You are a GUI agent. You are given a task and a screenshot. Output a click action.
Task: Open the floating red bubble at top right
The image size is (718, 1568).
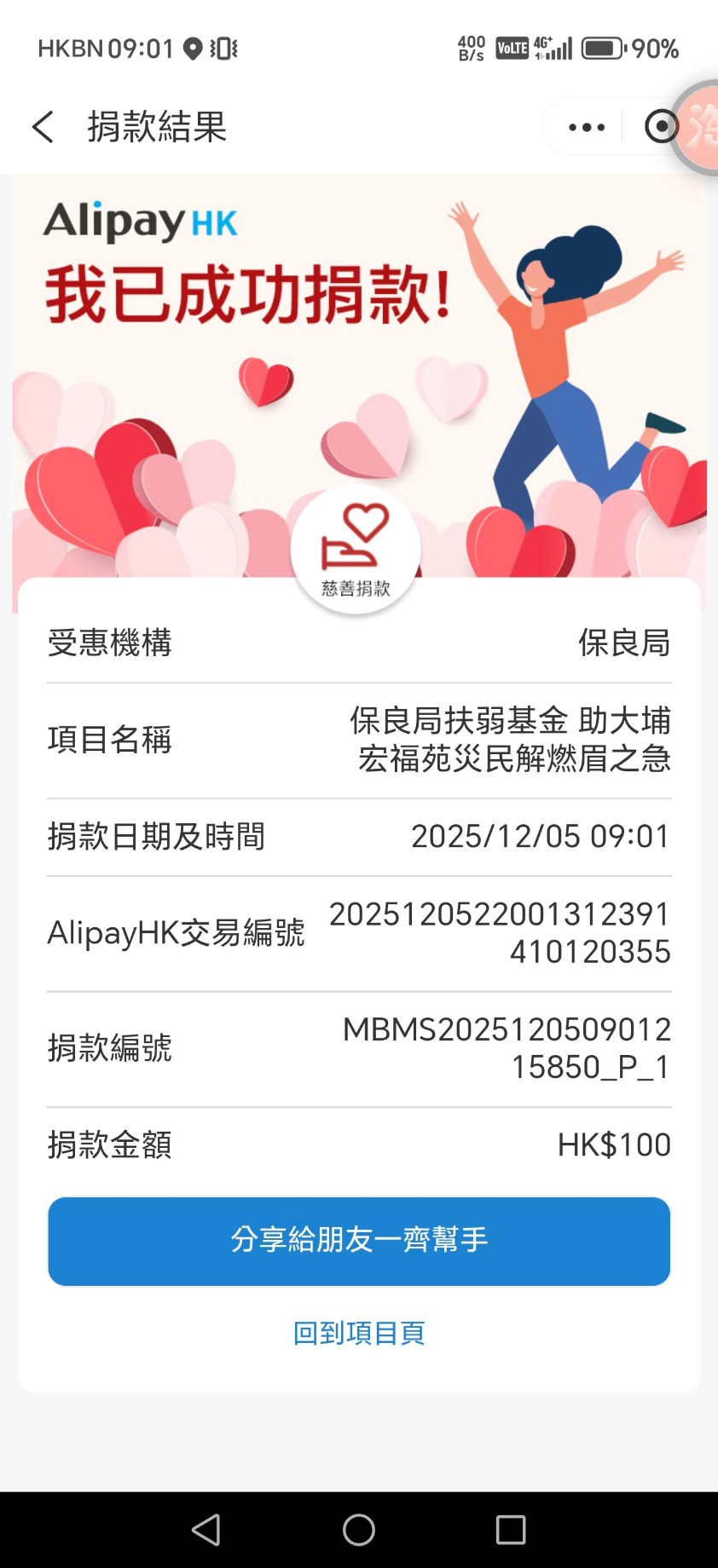(701, 128)
